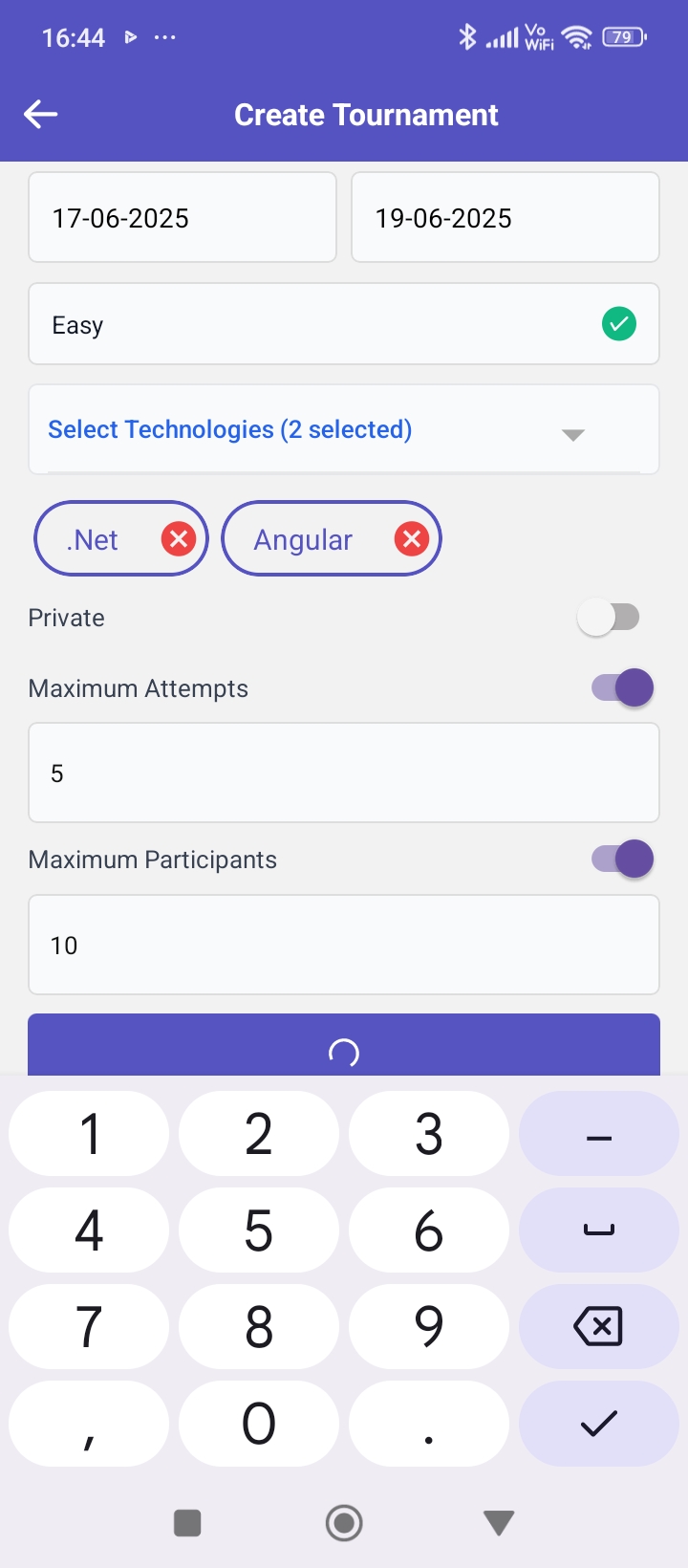Image resolution: width=688 pixels, height=1568 pixels.
Task: Edit the Maximum Participants value field
Action: pyautogui.click(x=344, y=945)
